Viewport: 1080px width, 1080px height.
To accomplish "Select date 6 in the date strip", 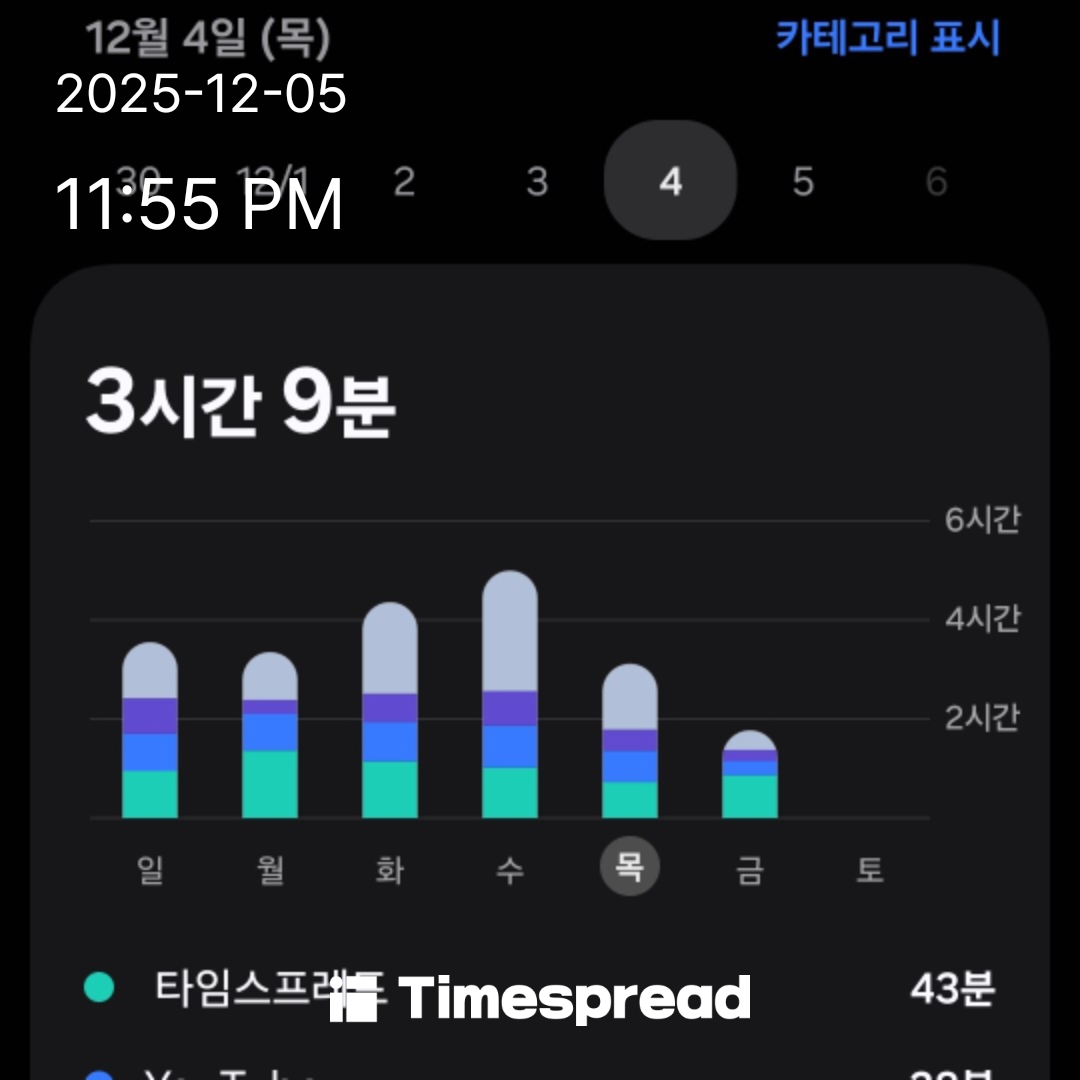I will tap(936, 182).
